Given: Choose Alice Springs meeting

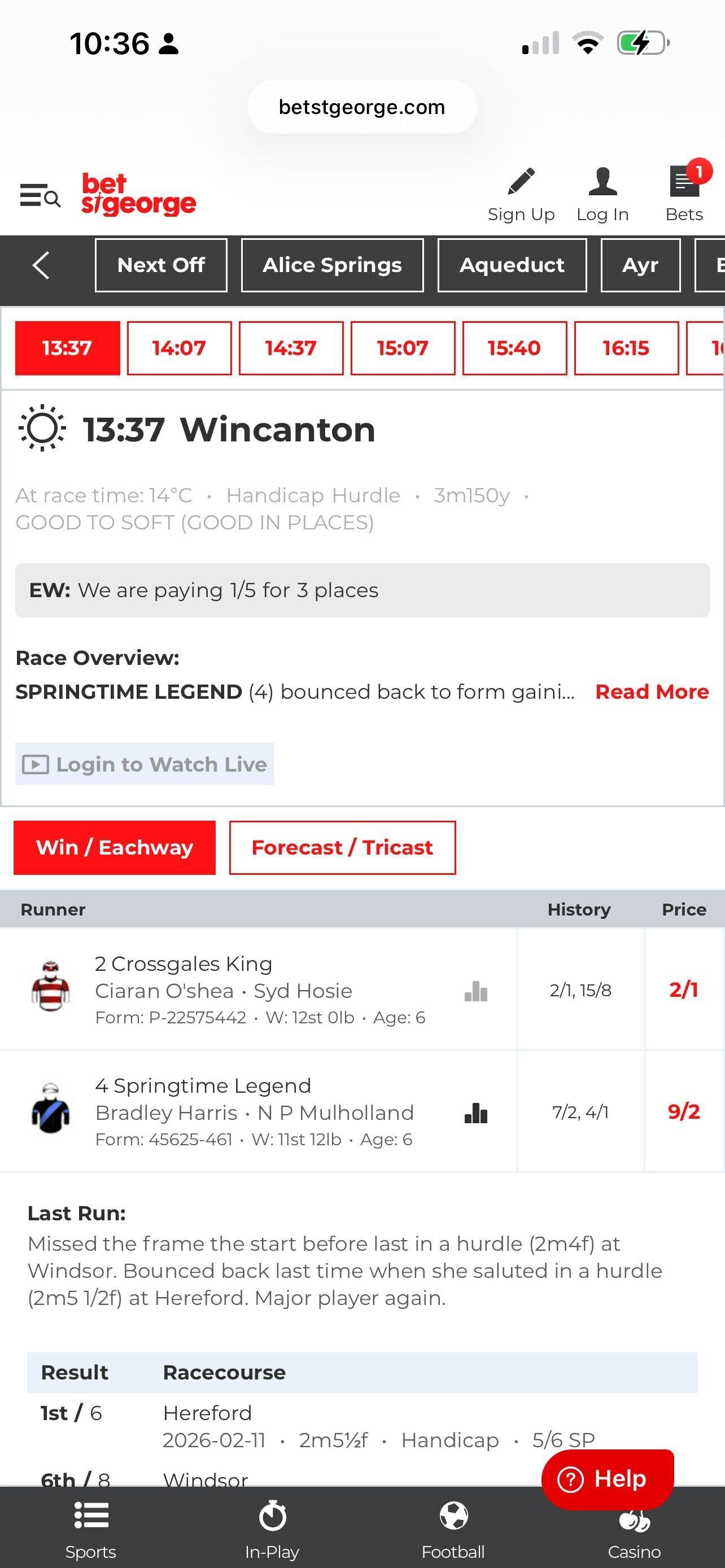Looking at the screenshot, I should [x=332, y=265].
